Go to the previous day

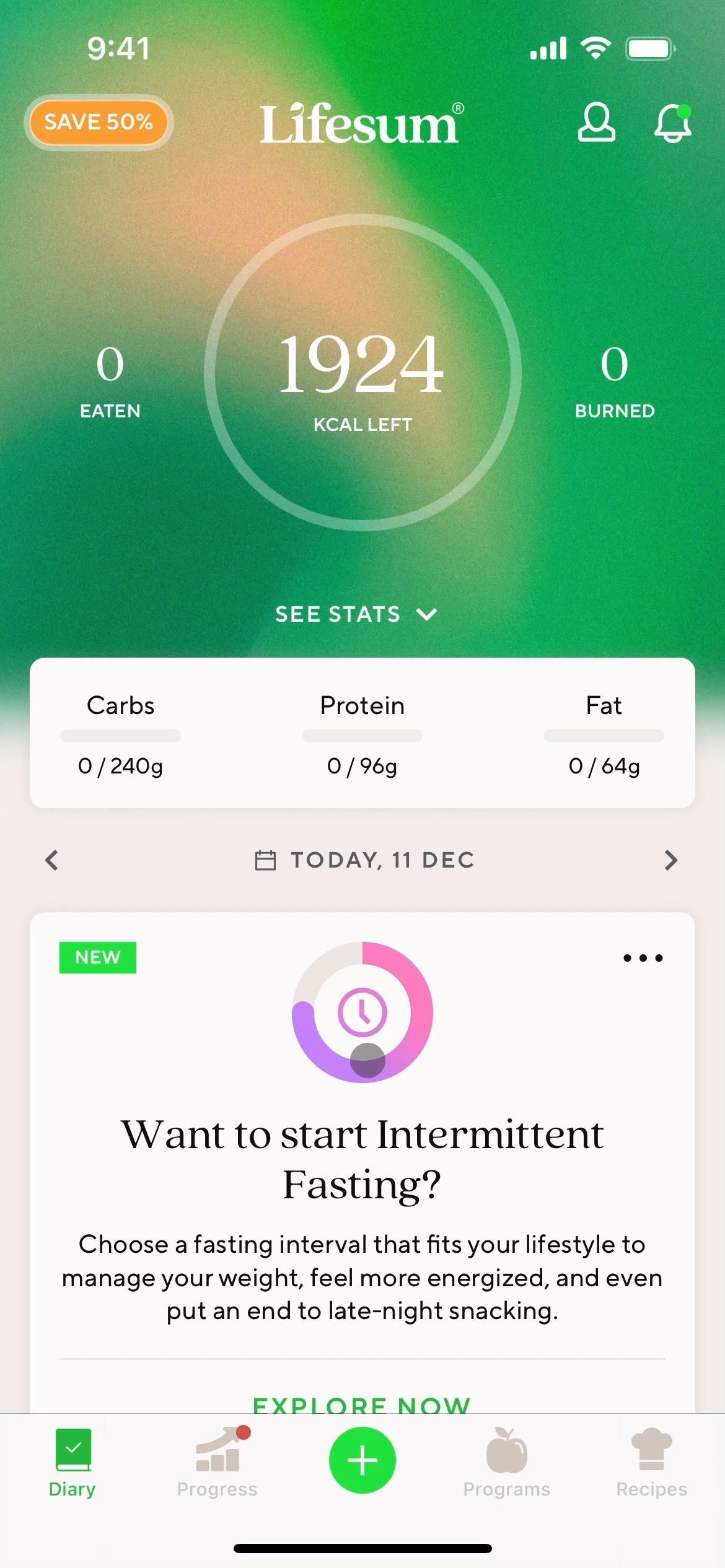click(52, 860)
